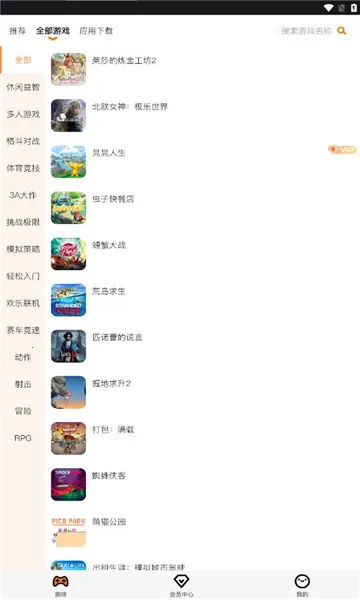Open the VIP game 晃晃人生

(x=203, y=161)
